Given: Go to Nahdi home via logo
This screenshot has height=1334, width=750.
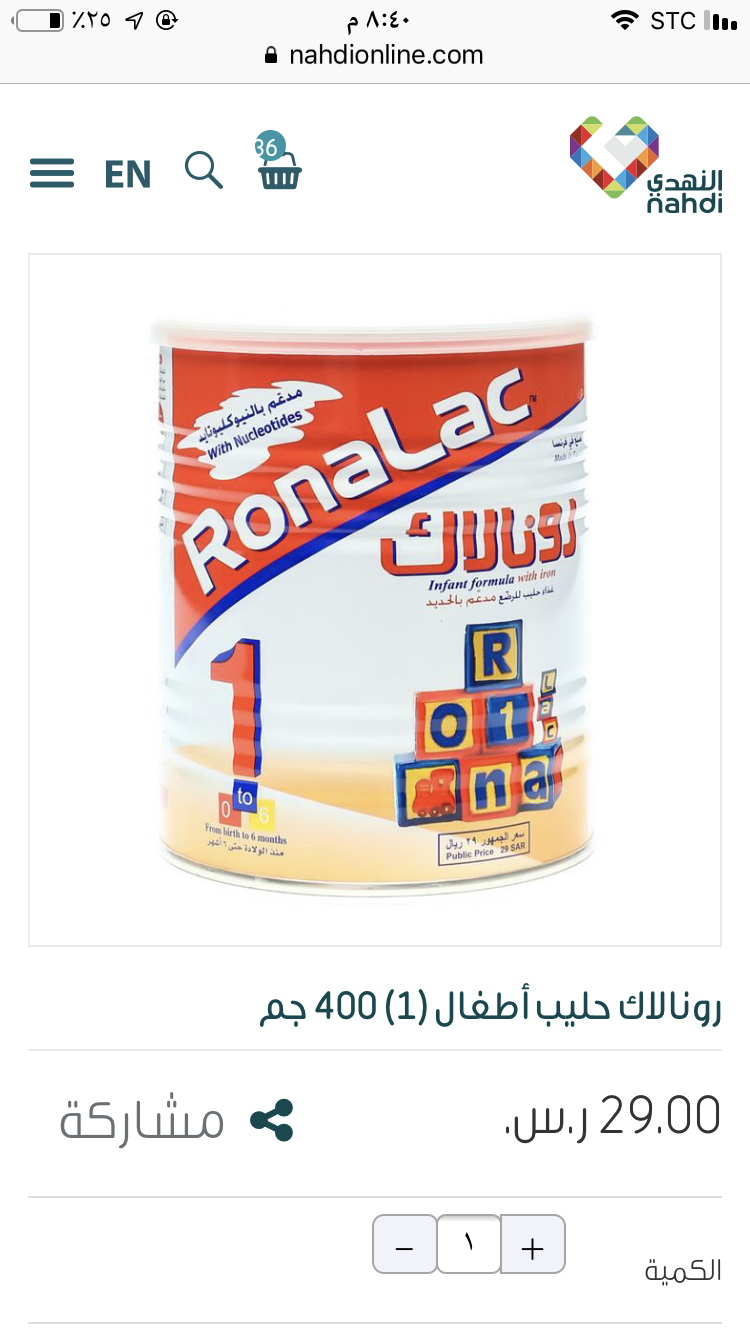Looking at the screenshot, I should click(646, 165).
